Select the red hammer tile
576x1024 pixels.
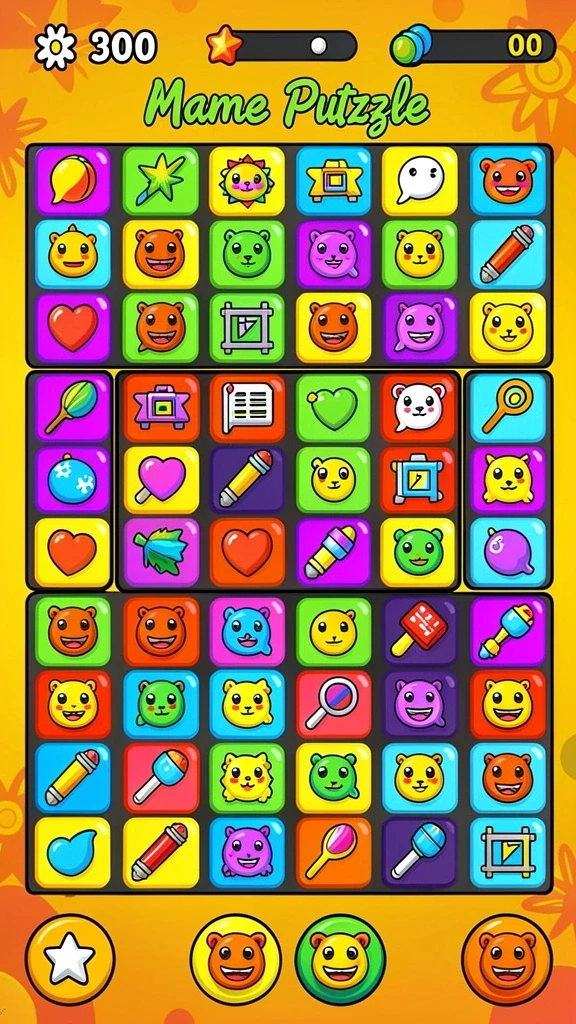tap(420, 631)
